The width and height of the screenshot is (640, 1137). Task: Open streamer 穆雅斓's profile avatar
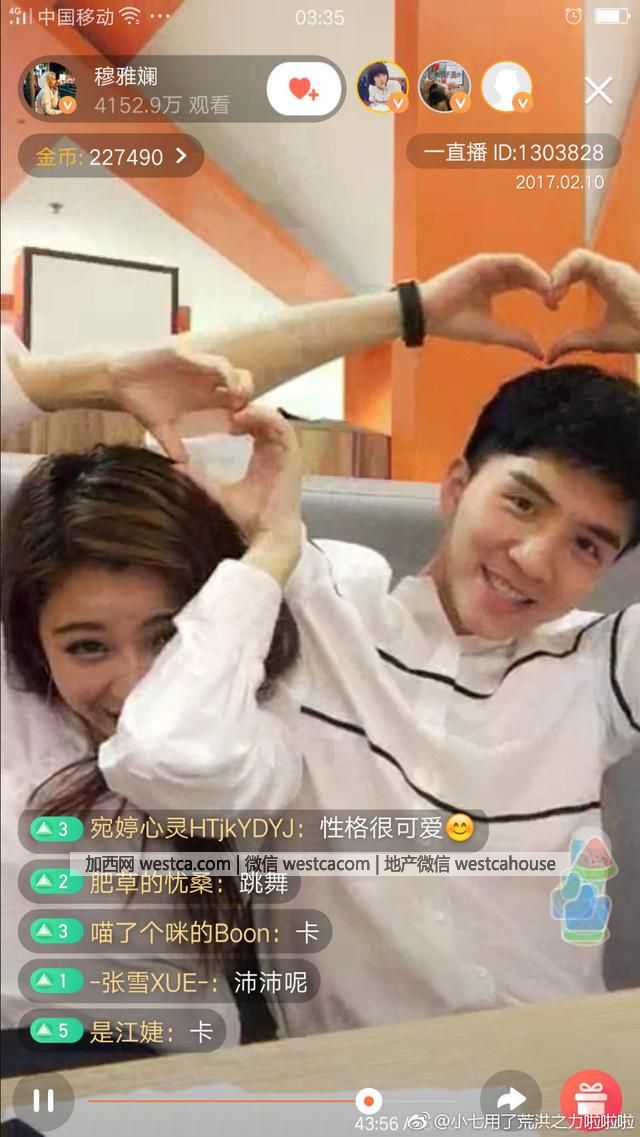(50, 88)
